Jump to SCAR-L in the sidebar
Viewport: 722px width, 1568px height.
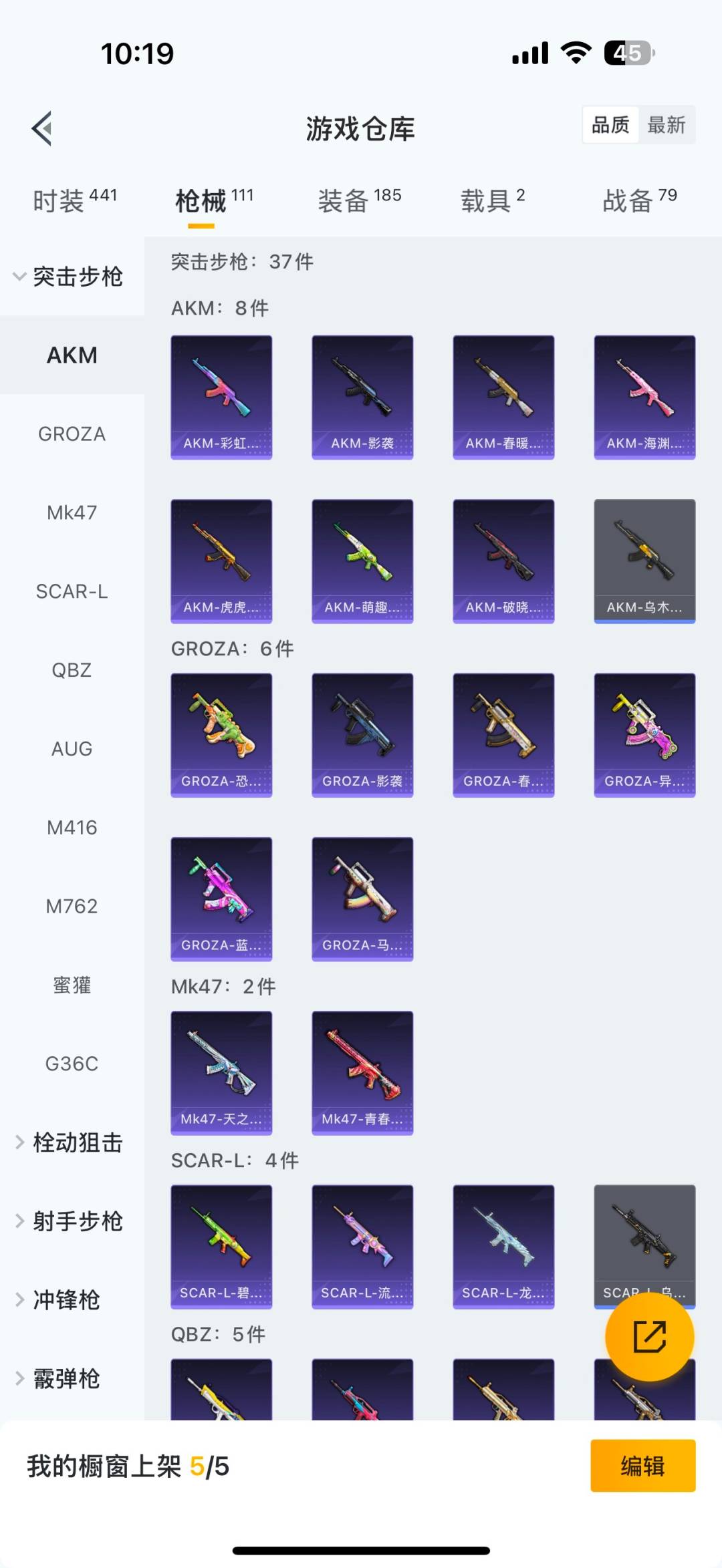[x=72, y=591]
